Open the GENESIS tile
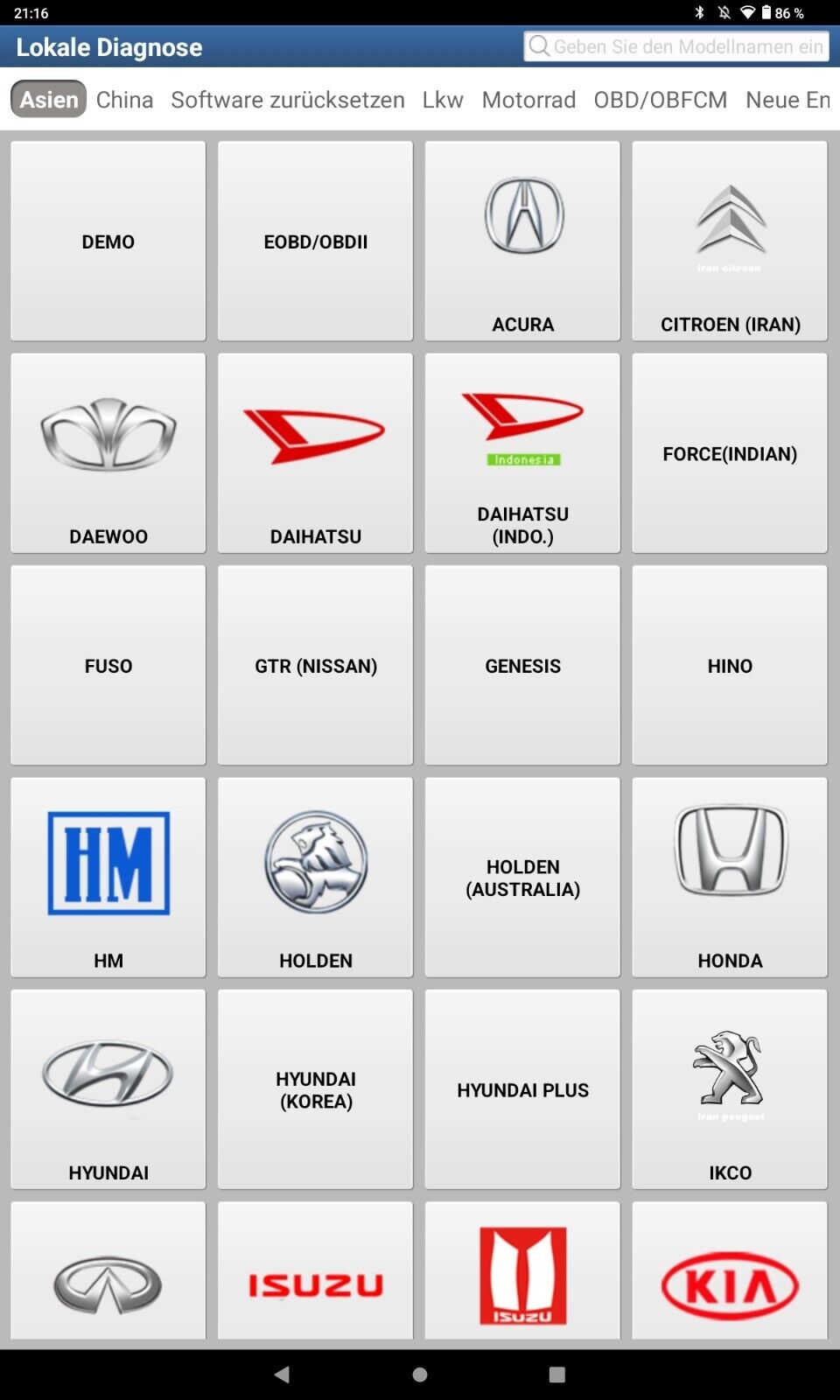This screenshot has height=1400, width=840. pyautogui.click(x=522, y=665)
